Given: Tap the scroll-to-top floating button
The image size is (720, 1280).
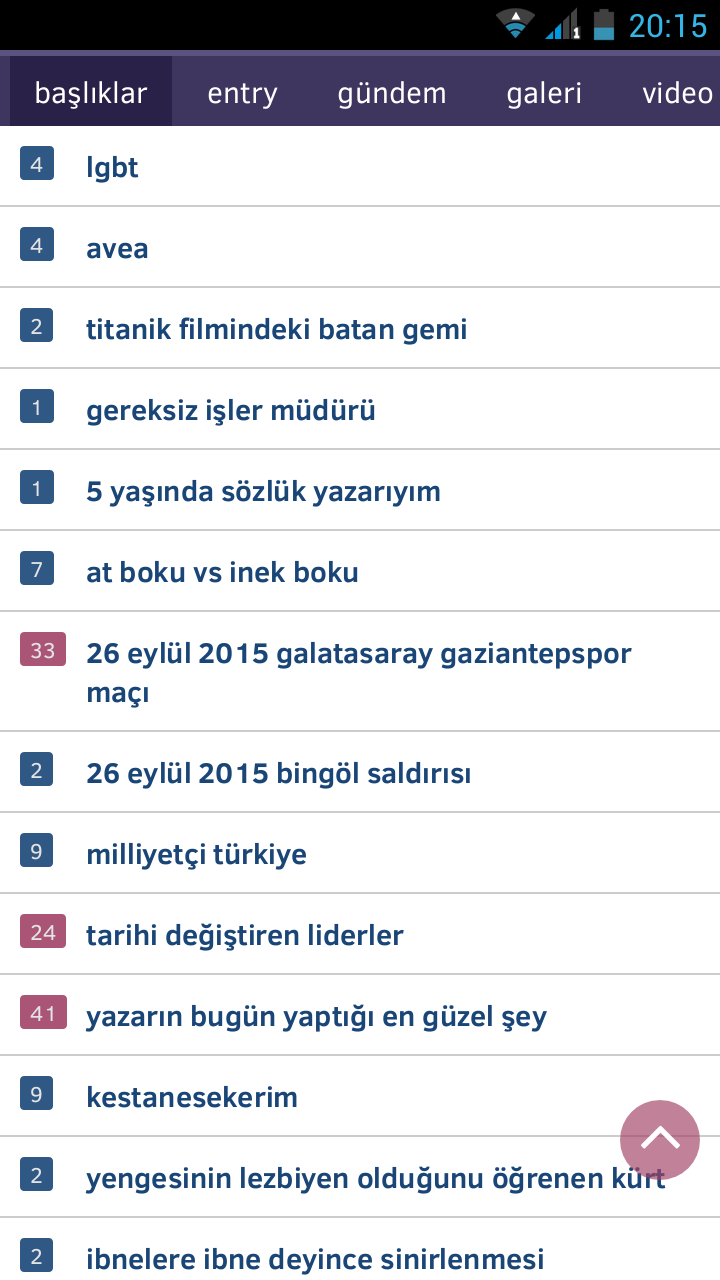Looking at the screenshot, I should [660, 1140].
